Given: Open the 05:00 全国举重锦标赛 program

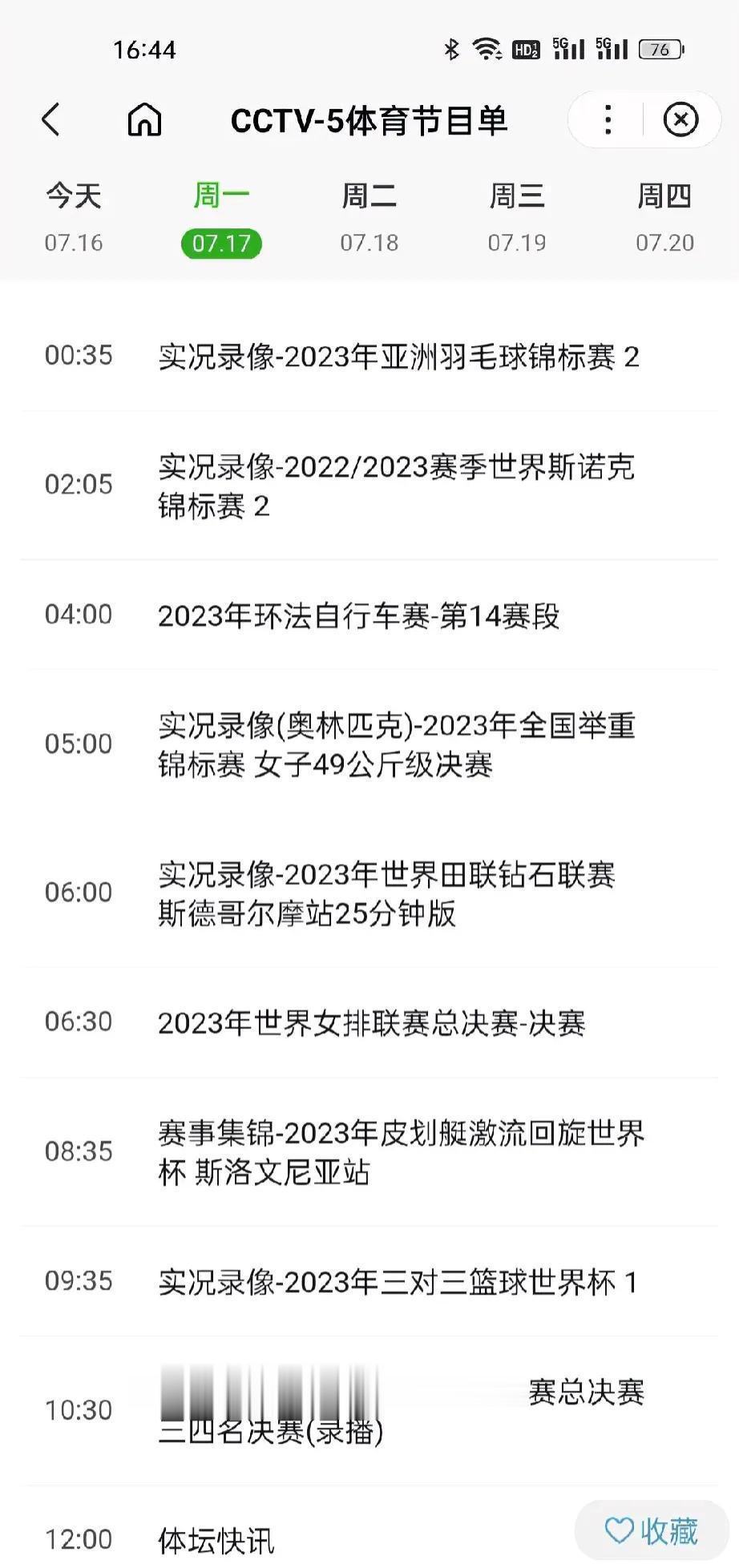Looking at the screenshot, I should pyautogui.click(x=369, y=744).
